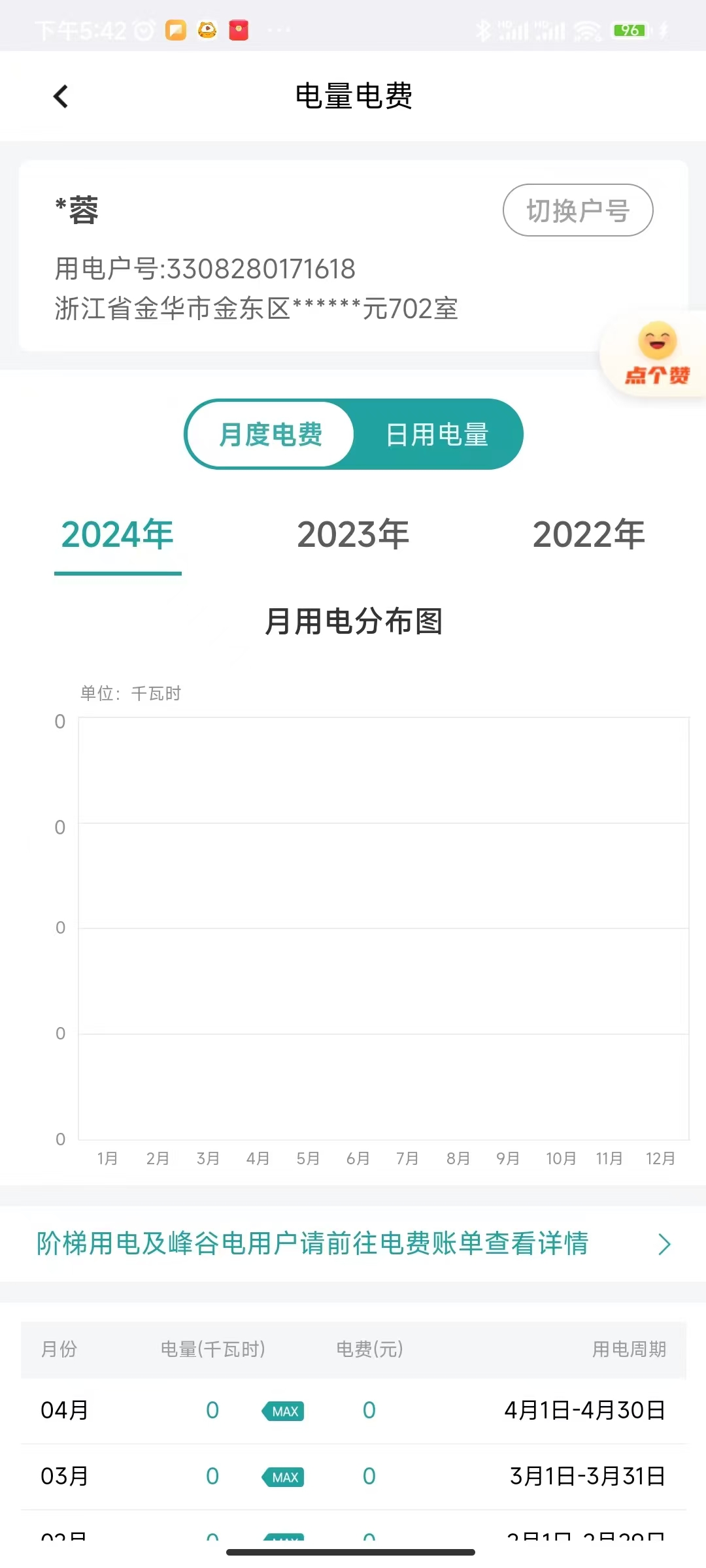
Task: Select the 2024年 tab
Action: click(118, 535)
